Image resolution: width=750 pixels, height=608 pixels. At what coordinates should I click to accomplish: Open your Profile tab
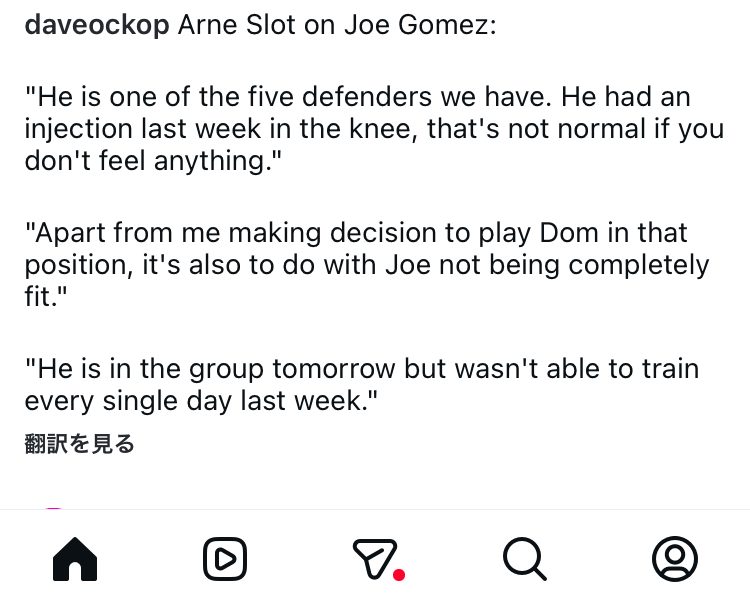point(675,559)
